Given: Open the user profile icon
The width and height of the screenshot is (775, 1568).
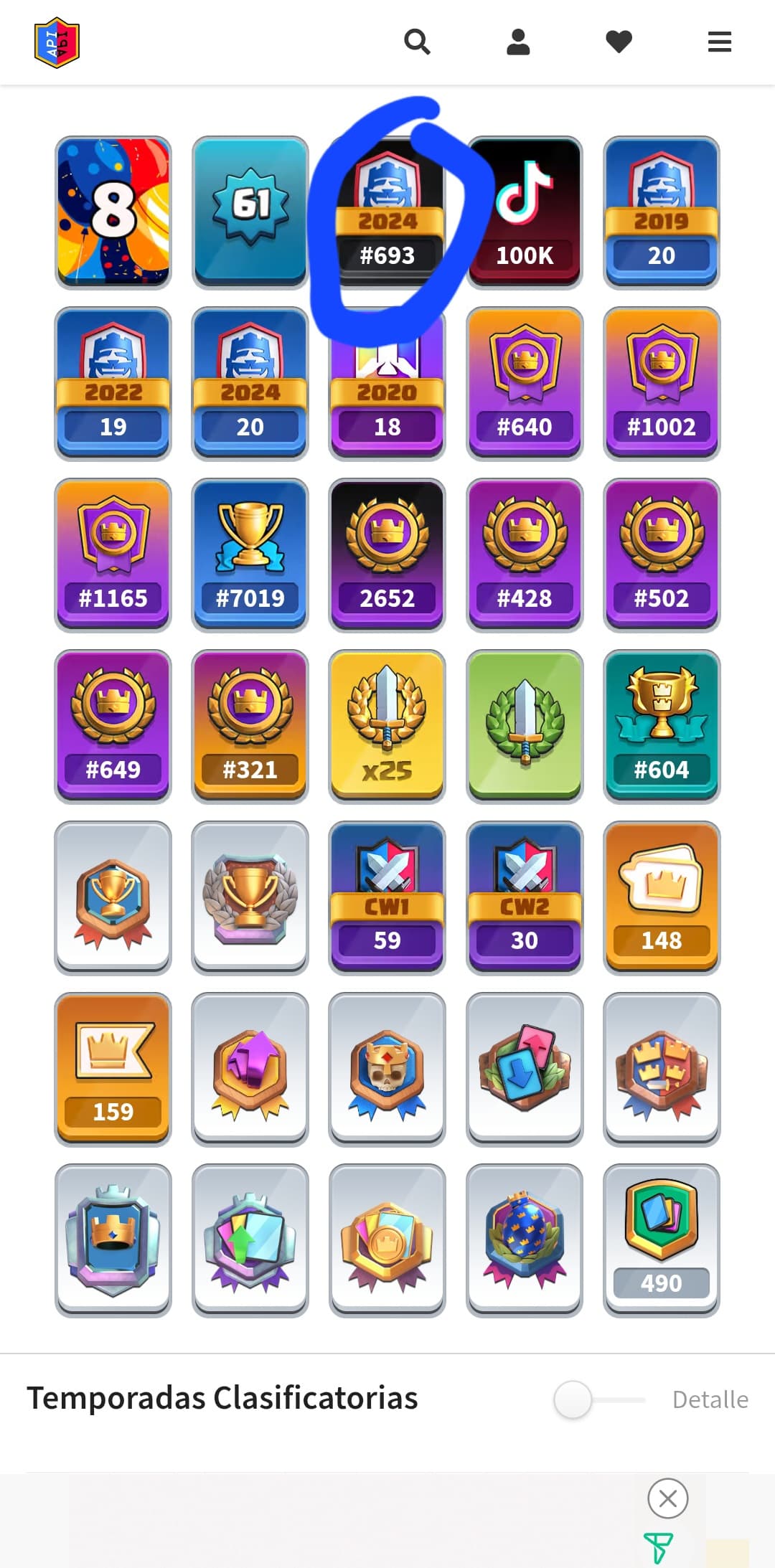Looking at the screenshot, I should click(x=518, y=42).
